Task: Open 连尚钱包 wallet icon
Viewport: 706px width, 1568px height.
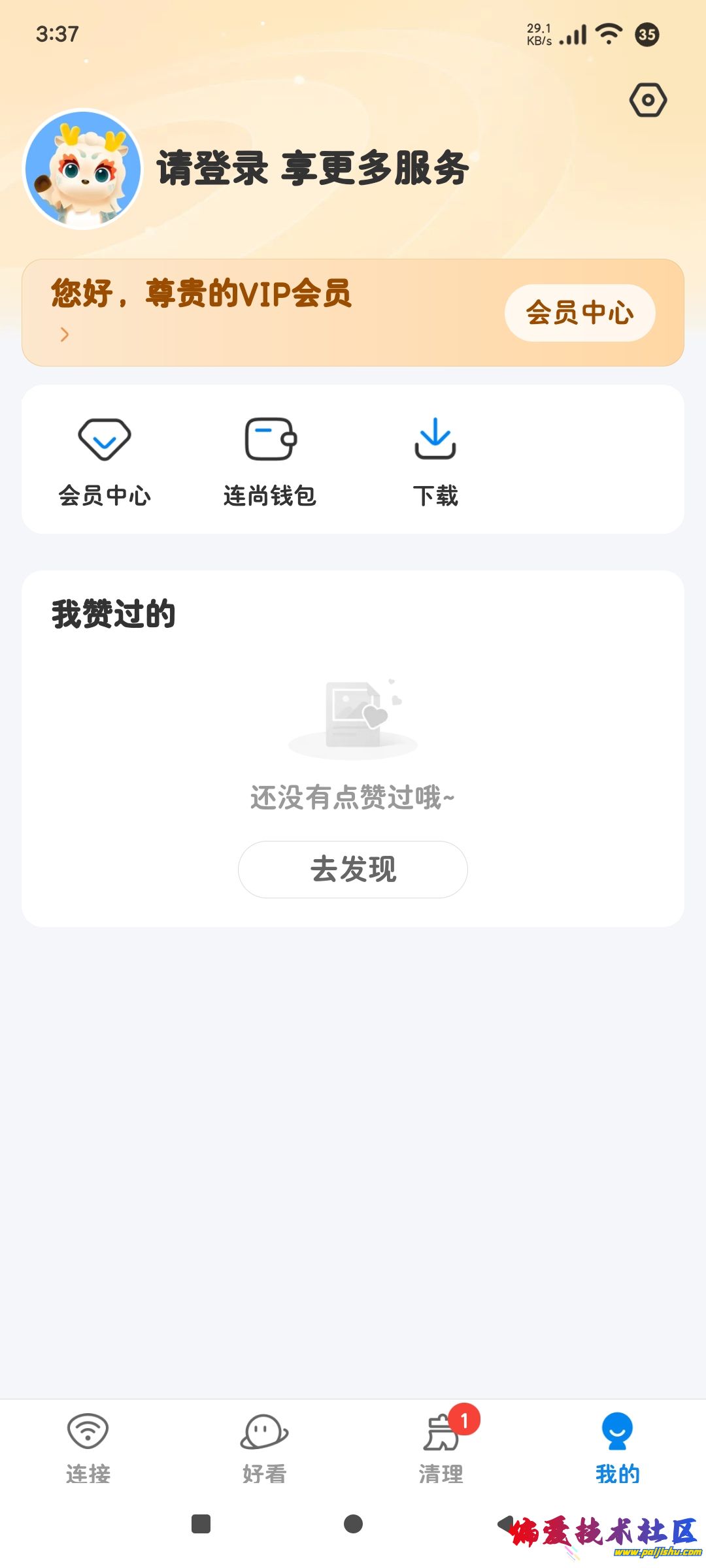Action: pyautogui.click(x=269, y=439)
